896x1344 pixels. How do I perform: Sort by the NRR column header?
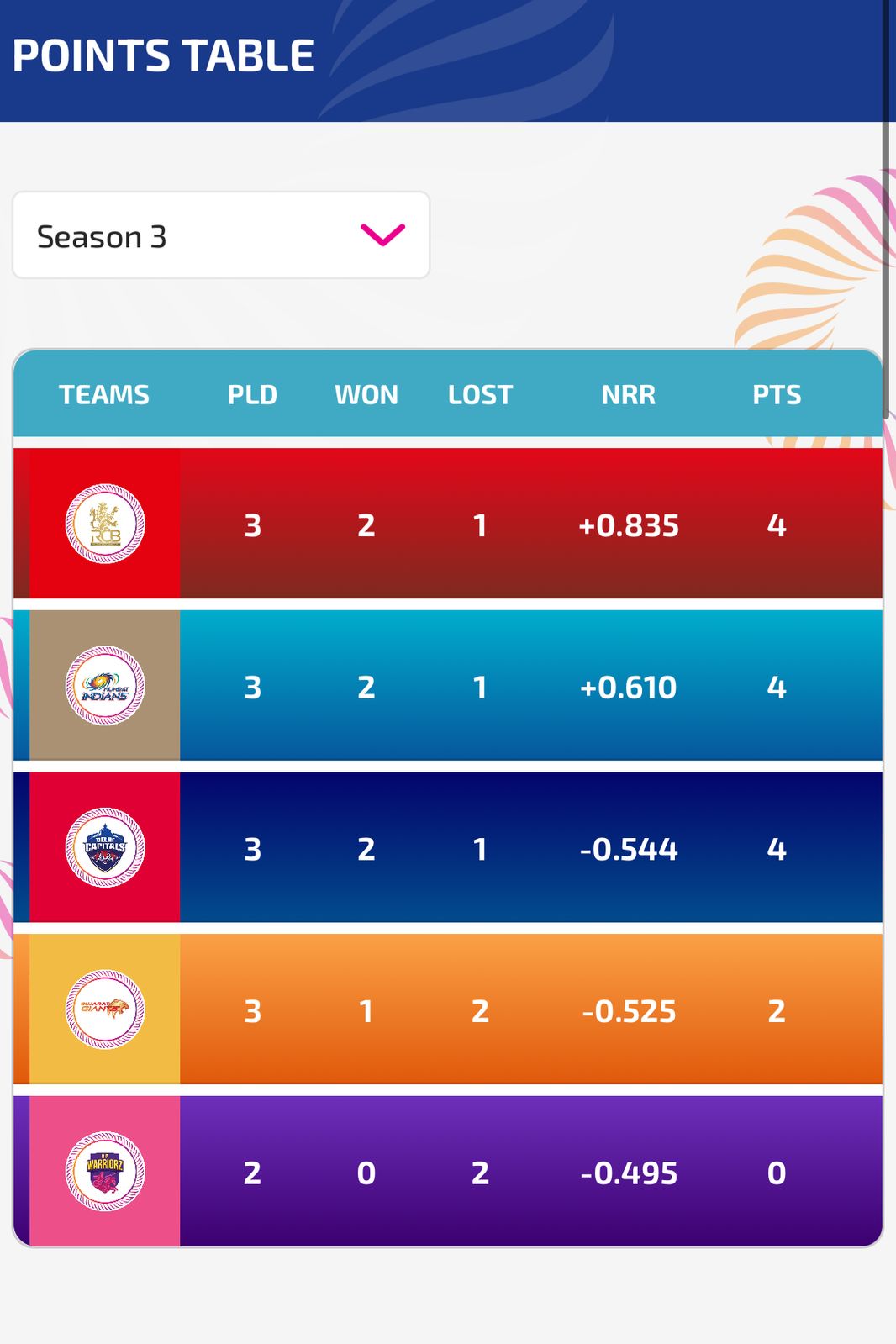(627, 394)
